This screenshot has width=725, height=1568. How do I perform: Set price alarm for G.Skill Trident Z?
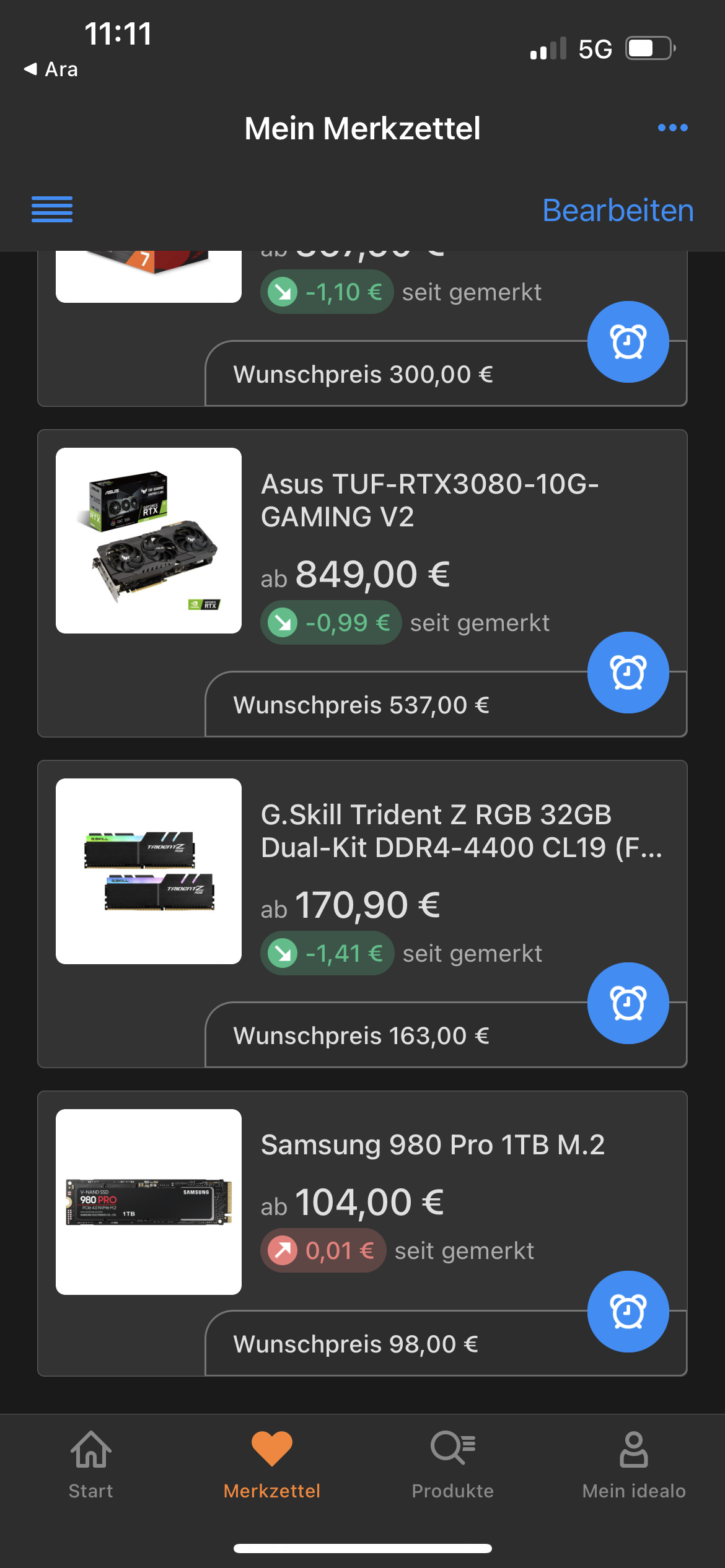pos(628,1003)
